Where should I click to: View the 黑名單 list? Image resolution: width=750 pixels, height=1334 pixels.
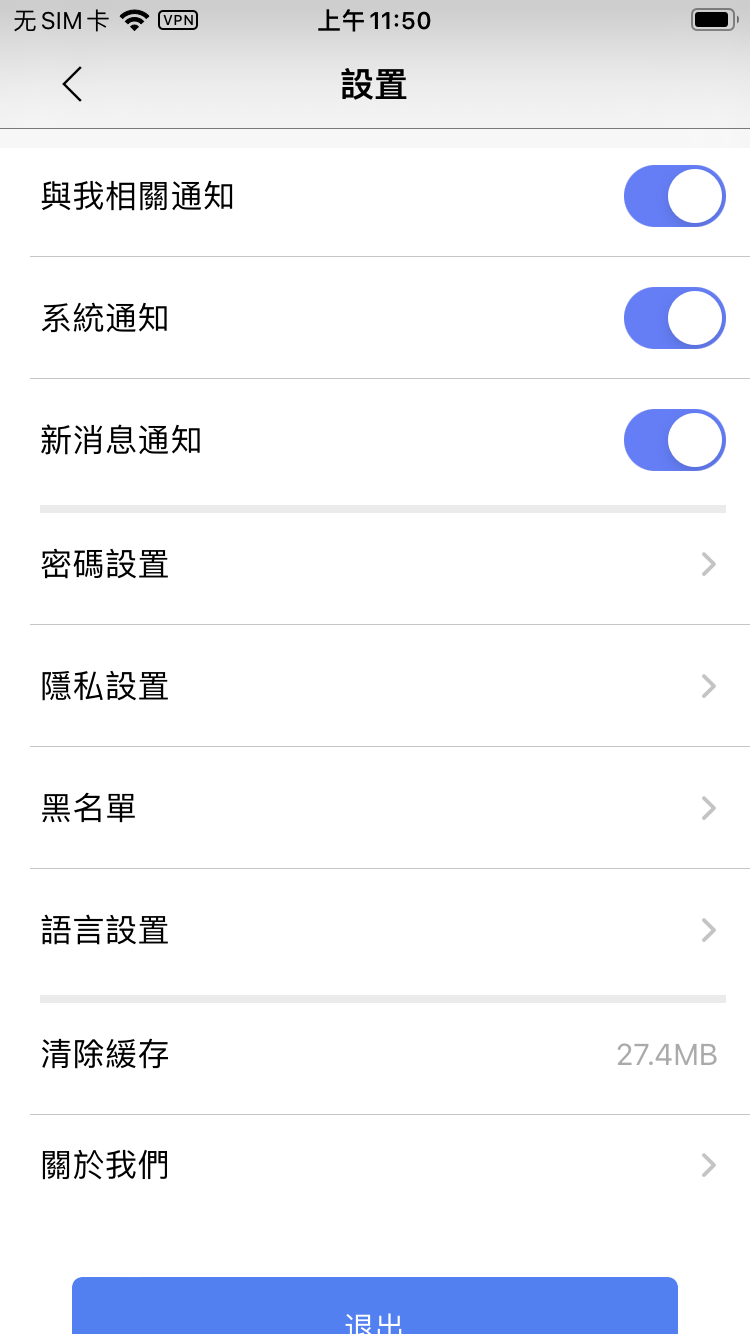[375, 808]
